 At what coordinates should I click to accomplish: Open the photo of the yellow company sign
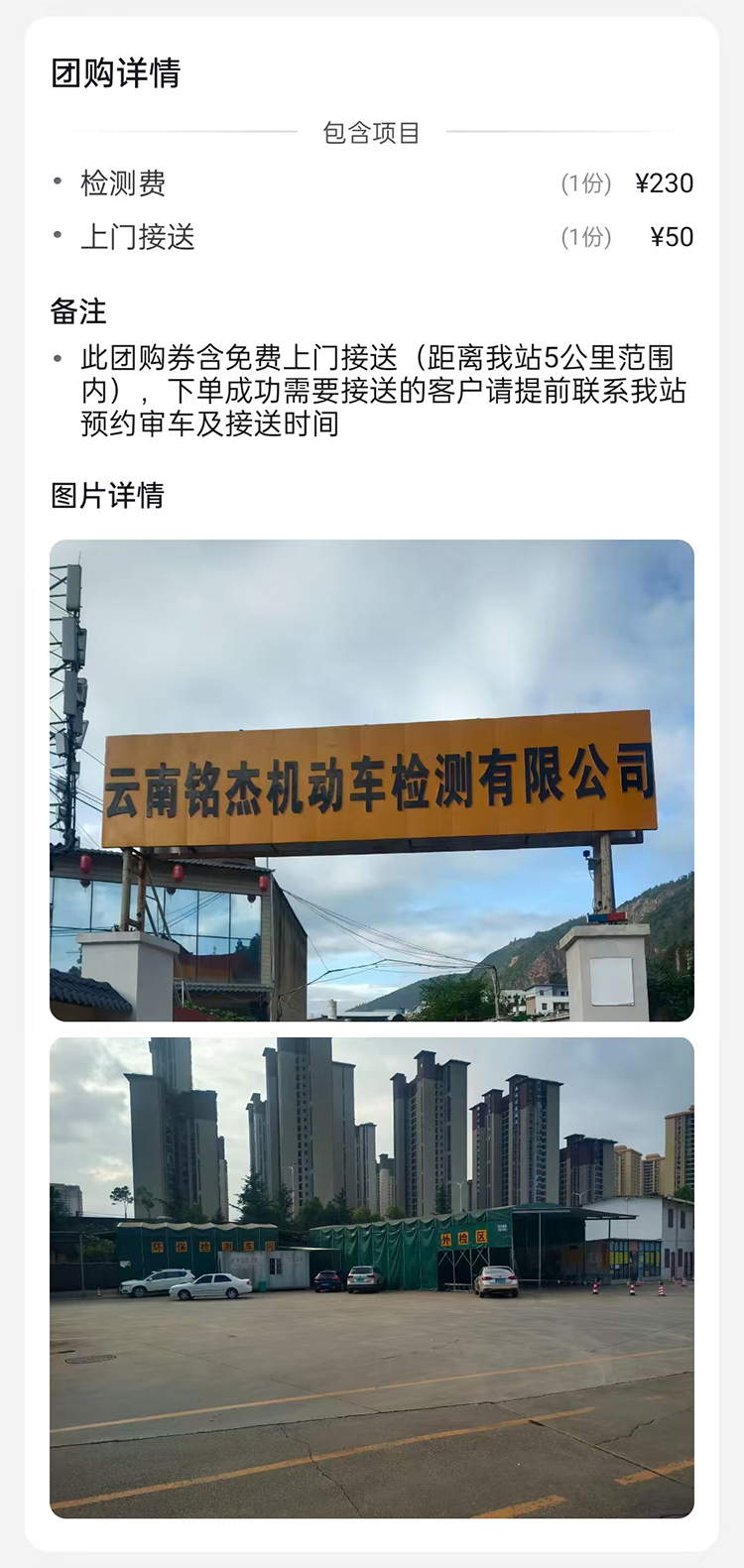coord(372,780)
